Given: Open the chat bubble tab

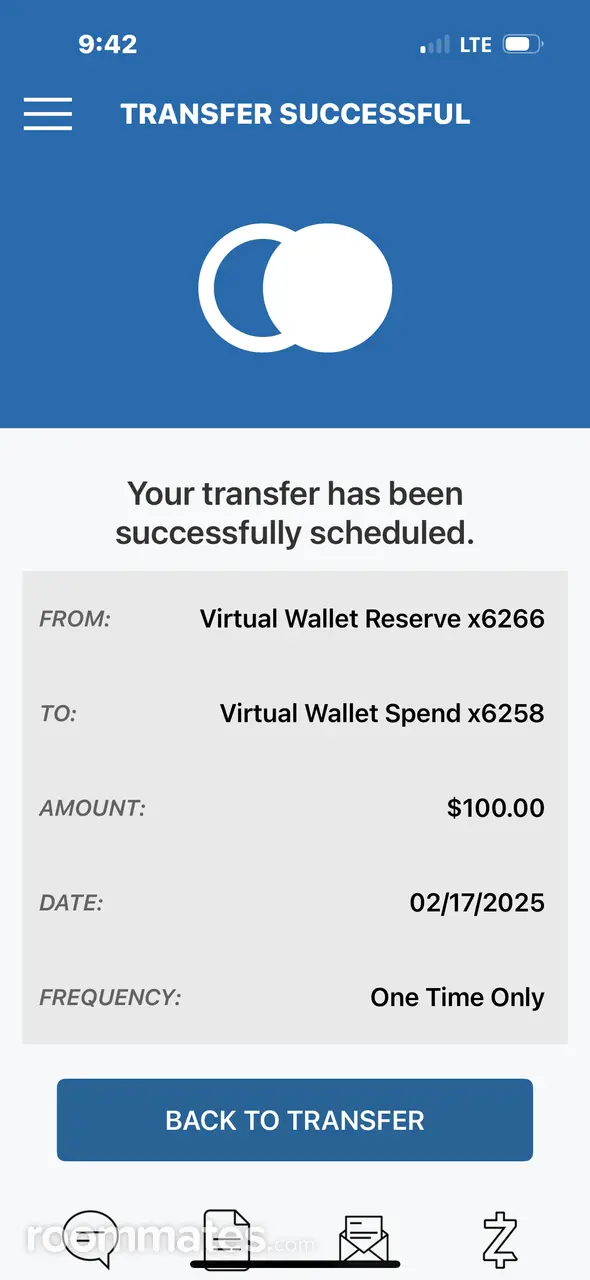Looking at the screenshot, I should click(x=90, y=1240).
